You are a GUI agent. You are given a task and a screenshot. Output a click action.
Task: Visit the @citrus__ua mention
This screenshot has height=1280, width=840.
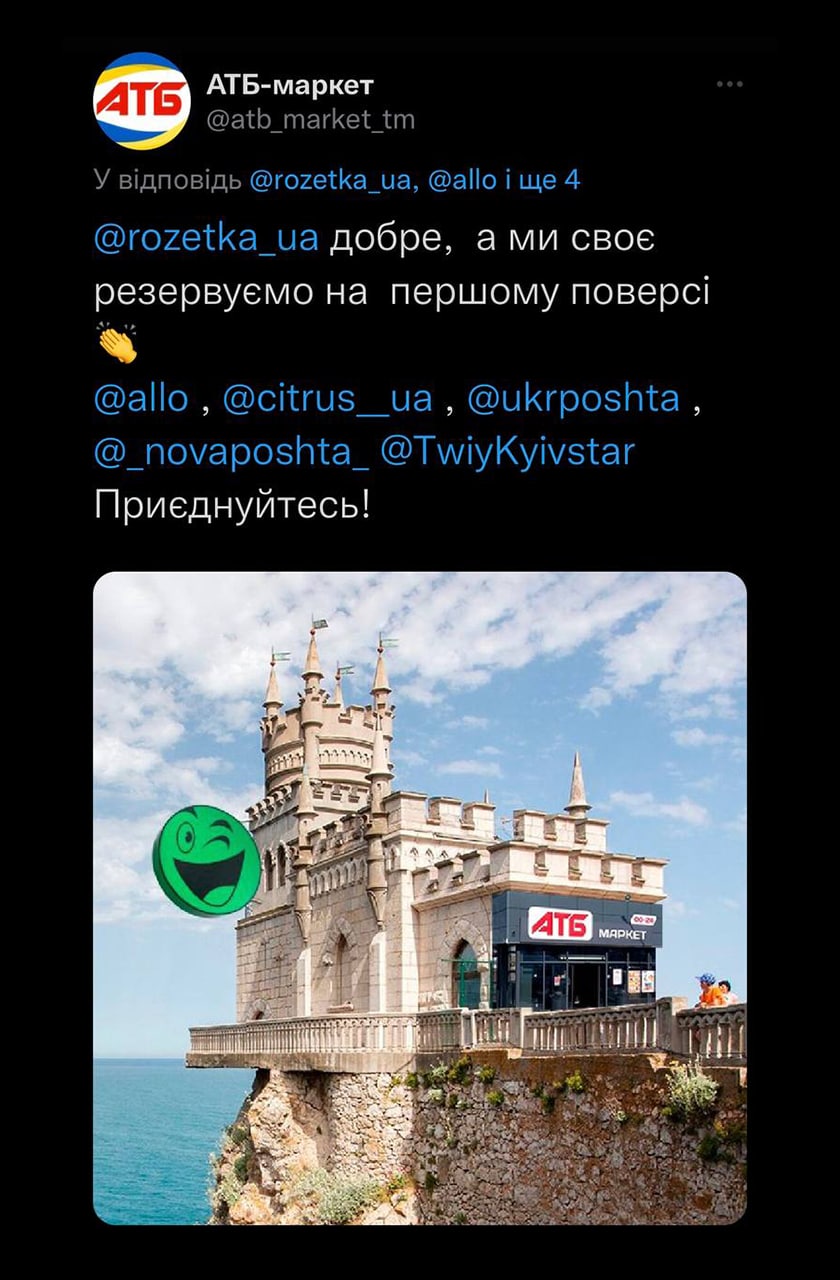click(327, 398)
